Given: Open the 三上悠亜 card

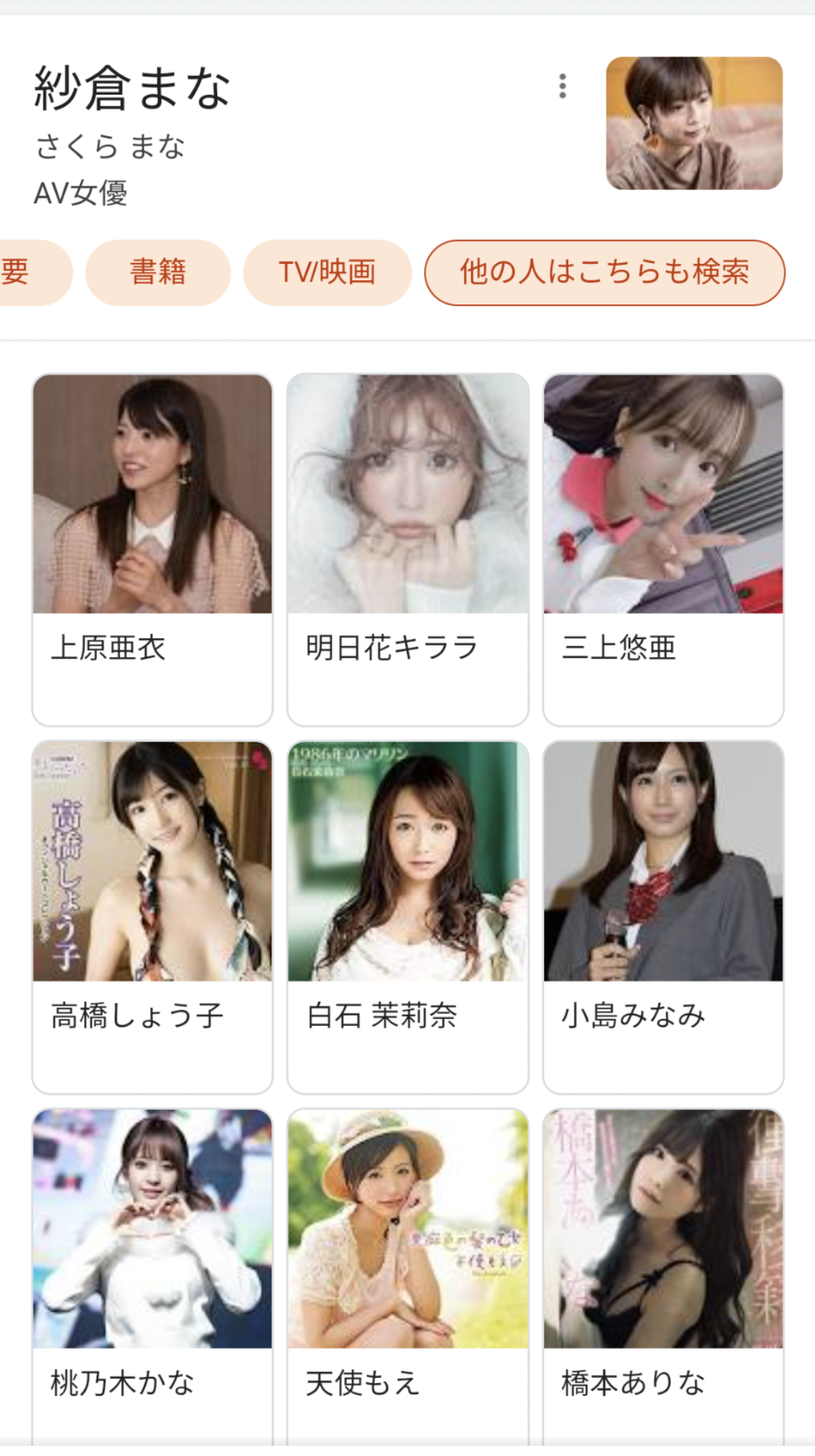Looking at the screenshot, I should (663, 549).
